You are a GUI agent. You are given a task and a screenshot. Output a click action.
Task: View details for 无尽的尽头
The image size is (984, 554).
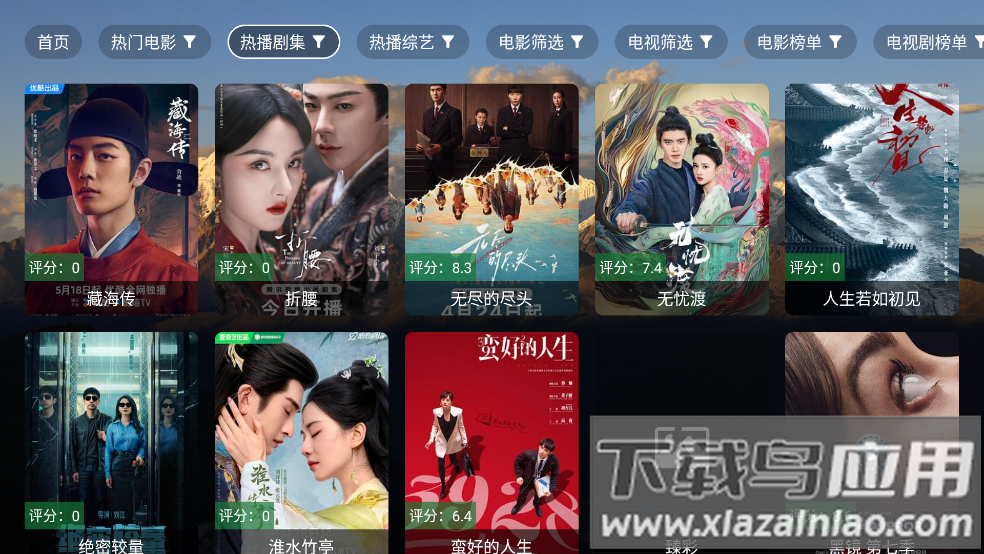(x=491, y=198)
